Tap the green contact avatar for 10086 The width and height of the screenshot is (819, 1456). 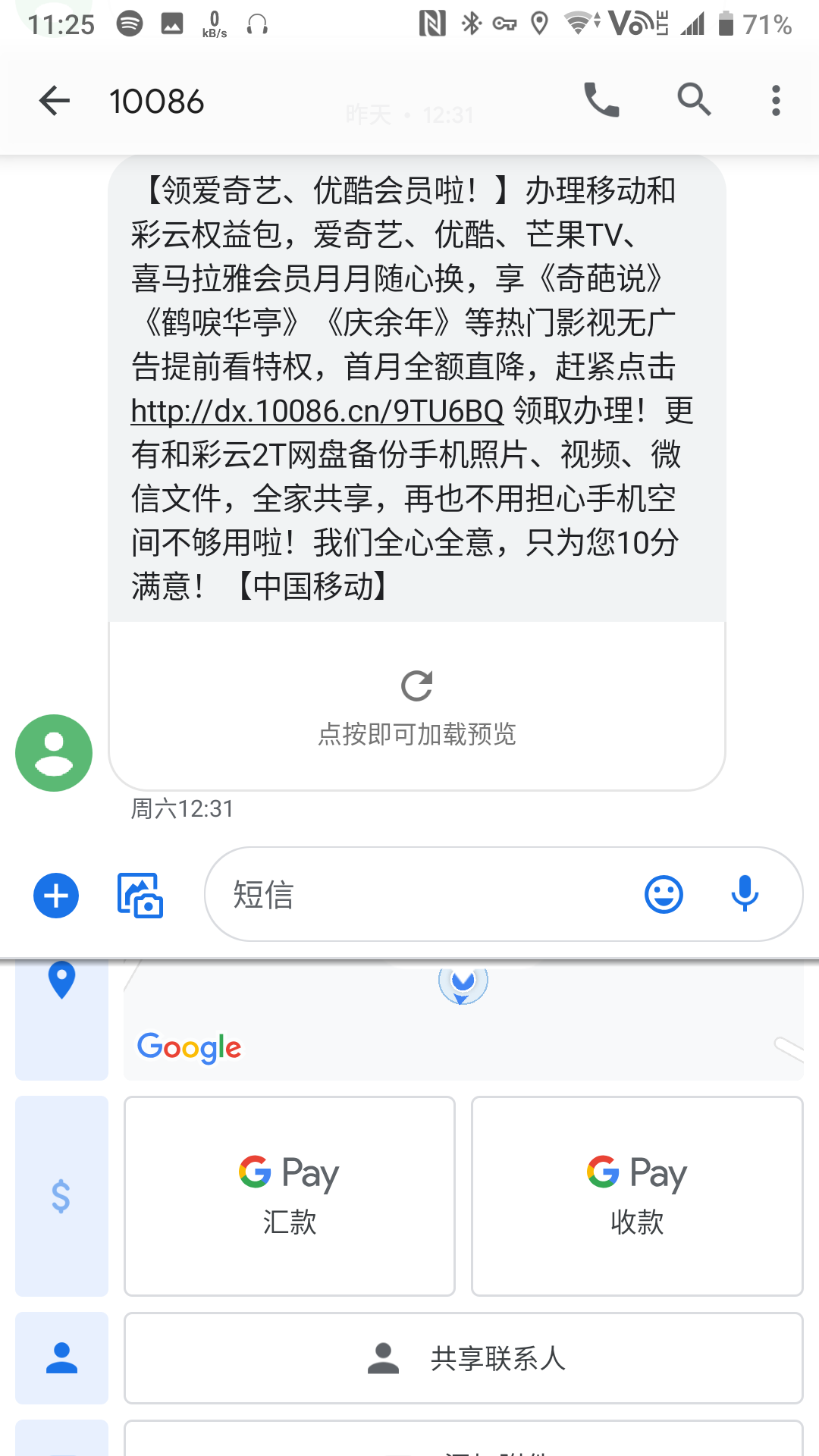(x=53, y=752)
